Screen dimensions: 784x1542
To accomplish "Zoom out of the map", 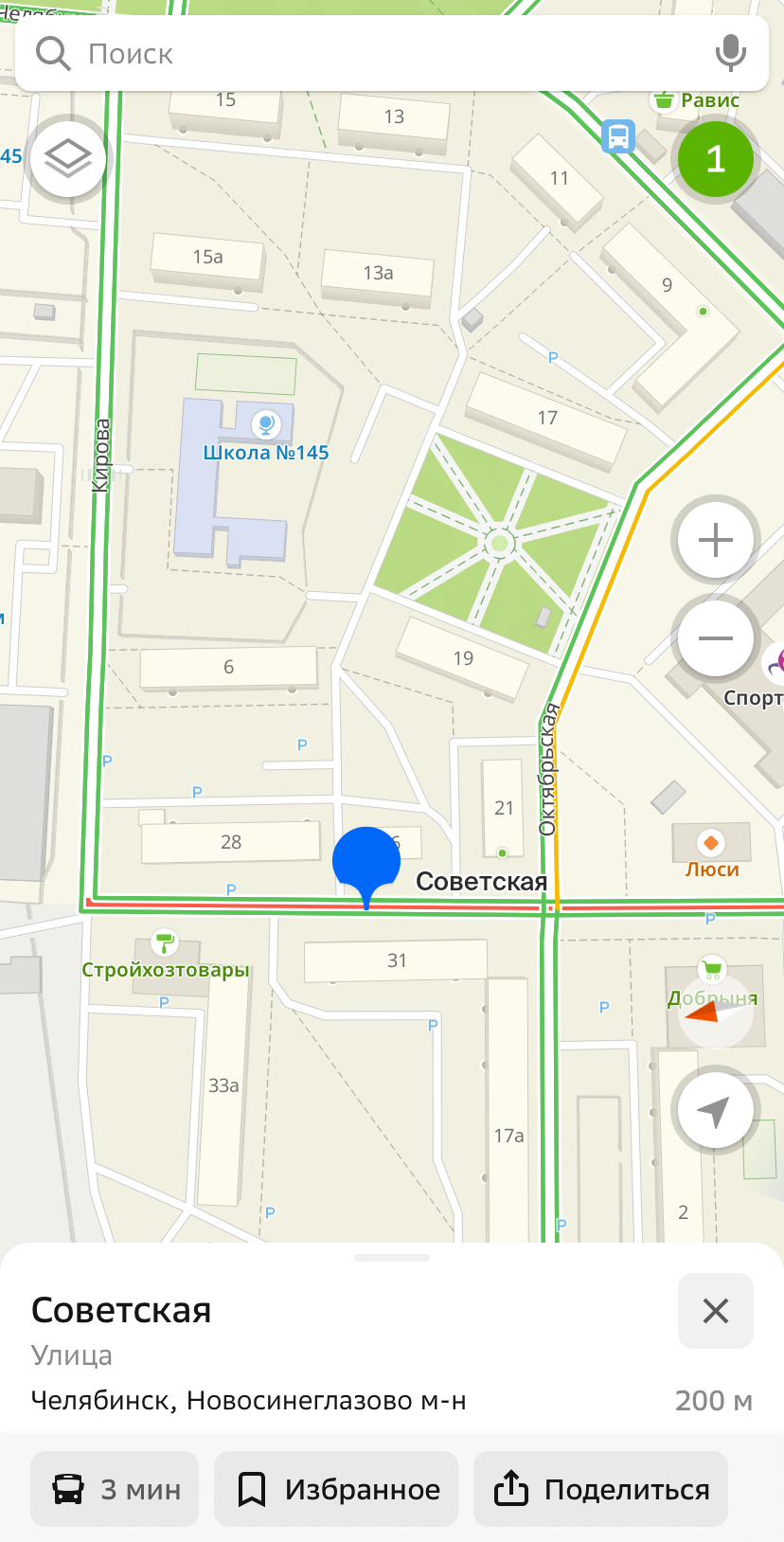I will [716, 638].
